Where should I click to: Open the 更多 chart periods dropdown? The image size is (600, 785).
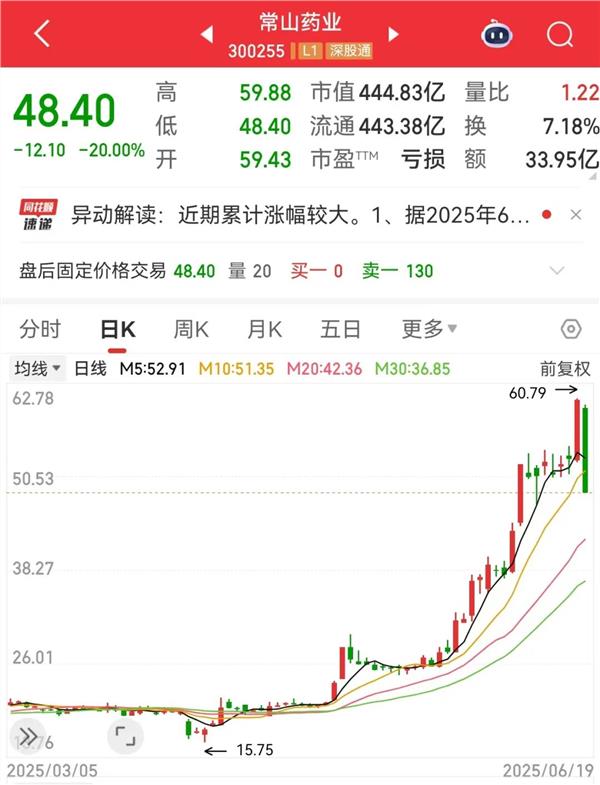click(429, 329)
